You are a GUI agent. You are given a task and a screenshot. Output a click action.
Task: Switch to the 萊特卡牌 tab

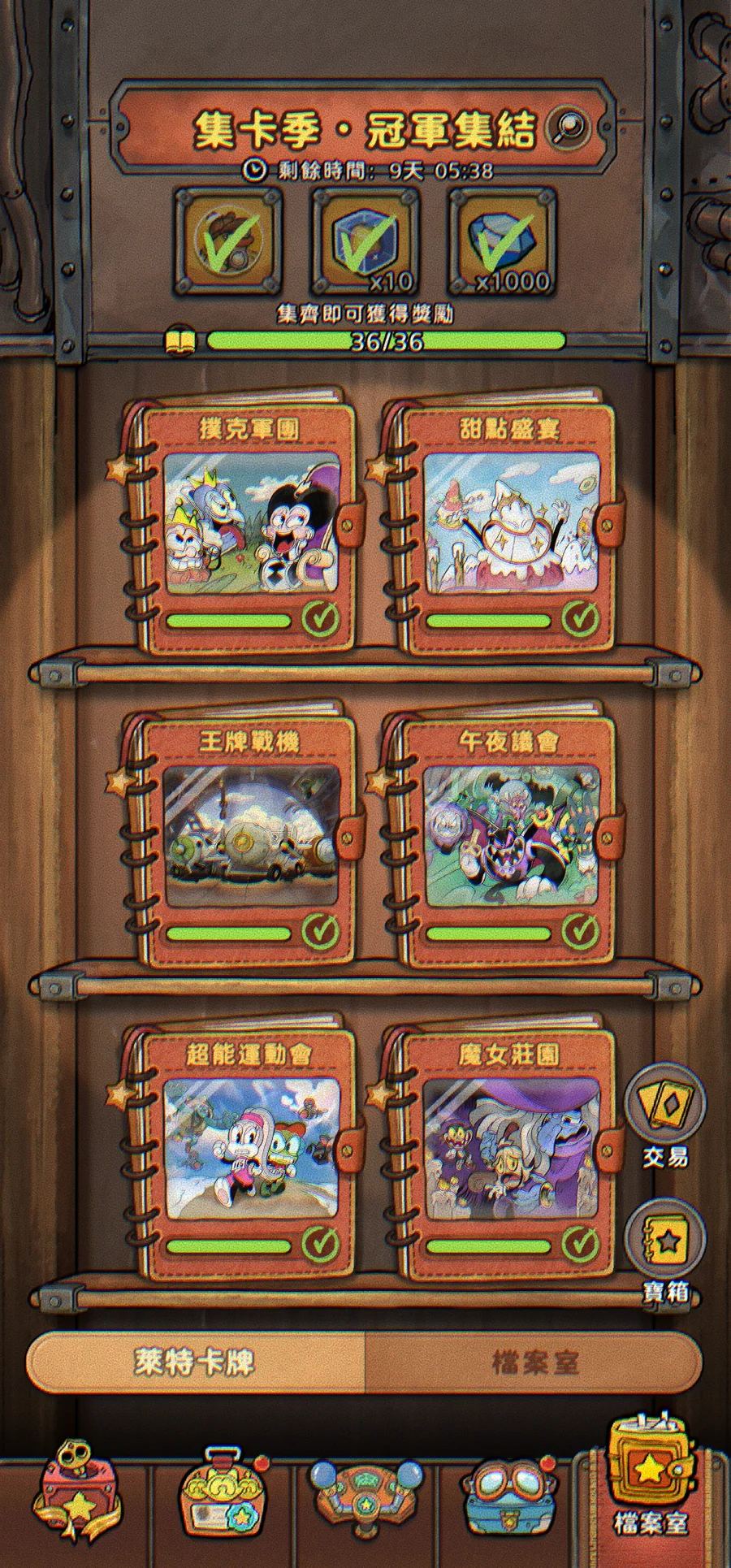pos(195,1362)
